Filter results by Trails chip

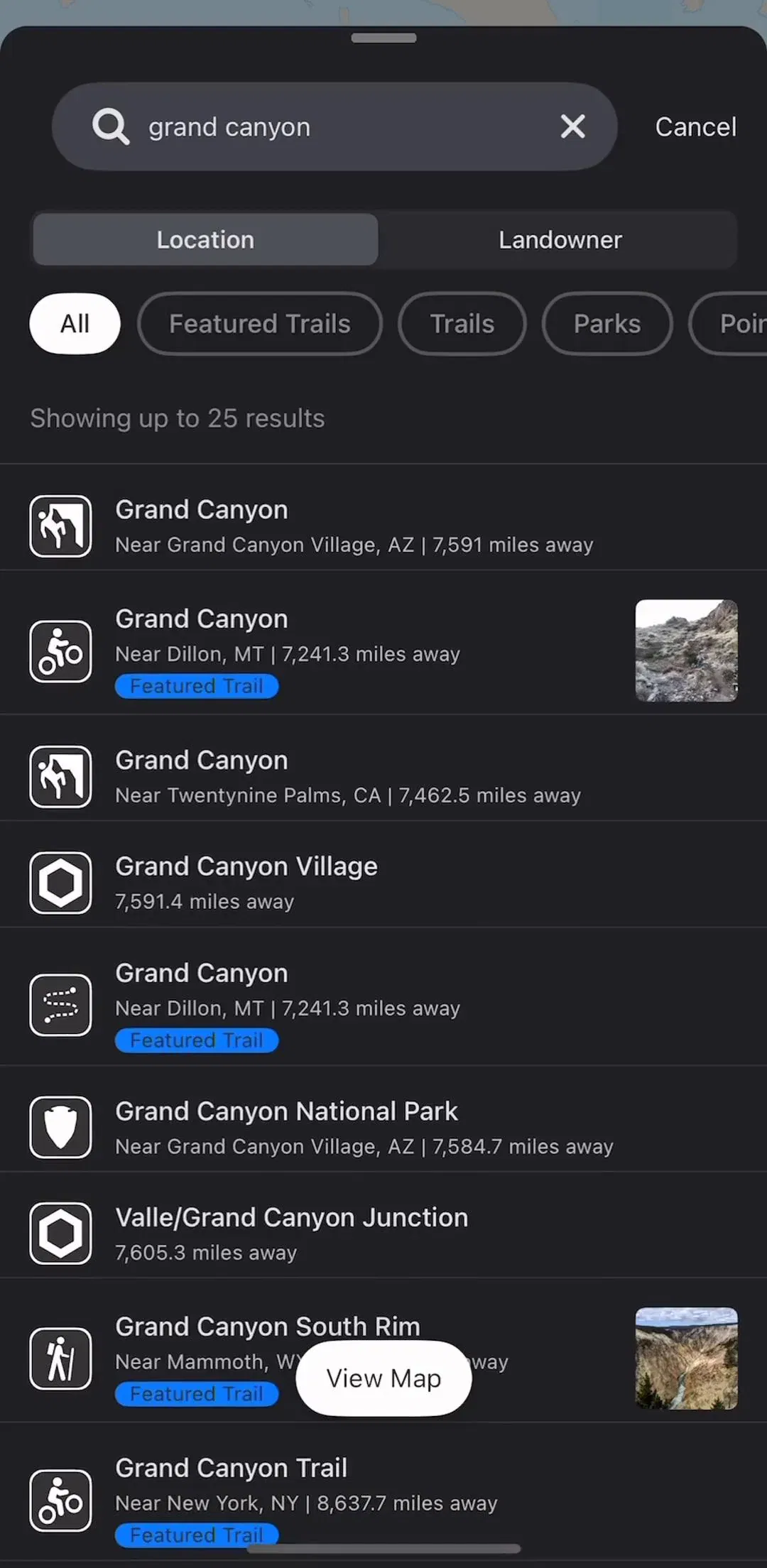click(462, 324)
